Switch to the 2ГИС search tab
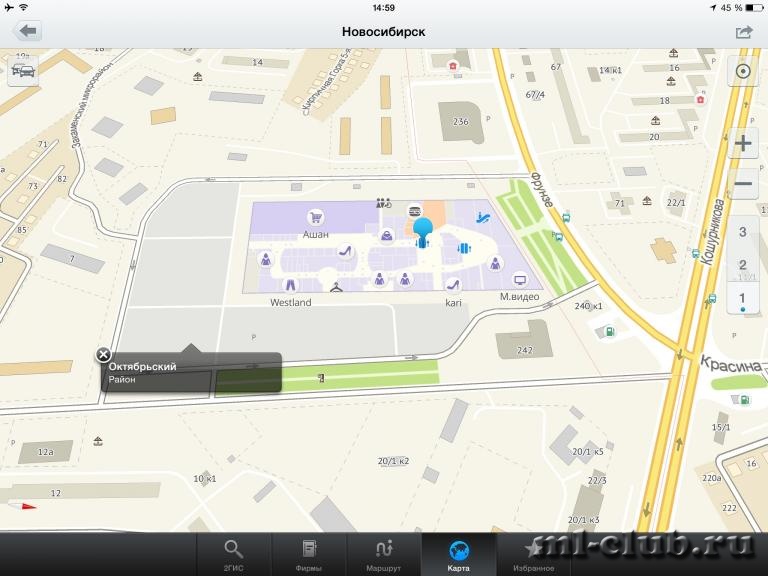The height and width of the screenshot is (576, 768). [x=233, y=555]
